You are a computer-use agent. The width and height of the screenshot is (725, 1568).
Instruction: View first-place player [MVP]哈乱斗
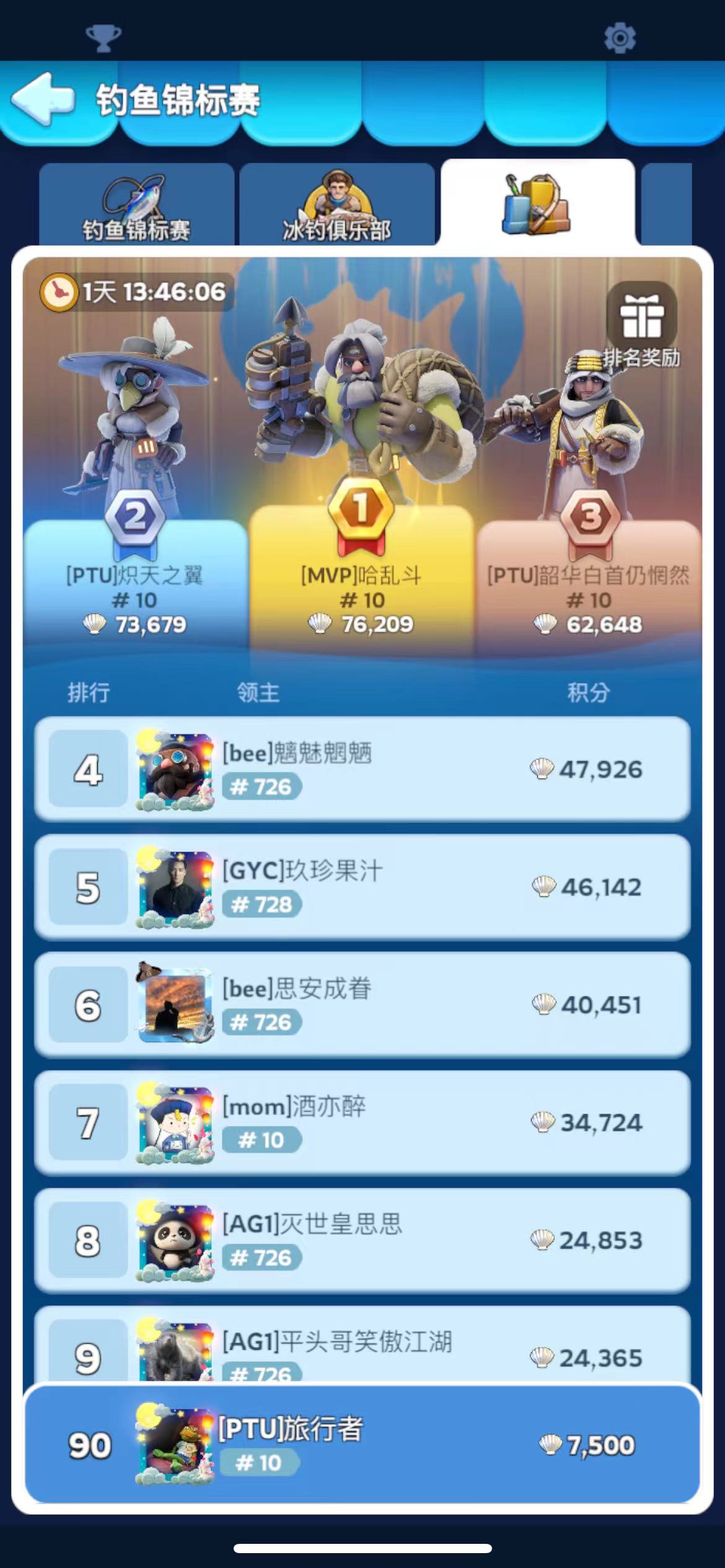(x=361, y=576)
